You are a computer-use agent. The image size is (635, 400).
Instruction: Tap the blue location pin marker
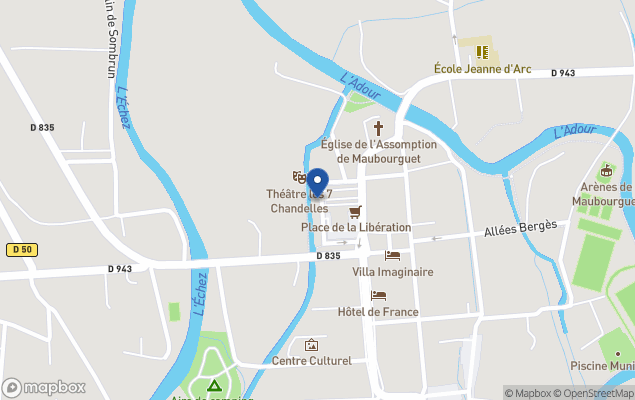click(318, 182)
